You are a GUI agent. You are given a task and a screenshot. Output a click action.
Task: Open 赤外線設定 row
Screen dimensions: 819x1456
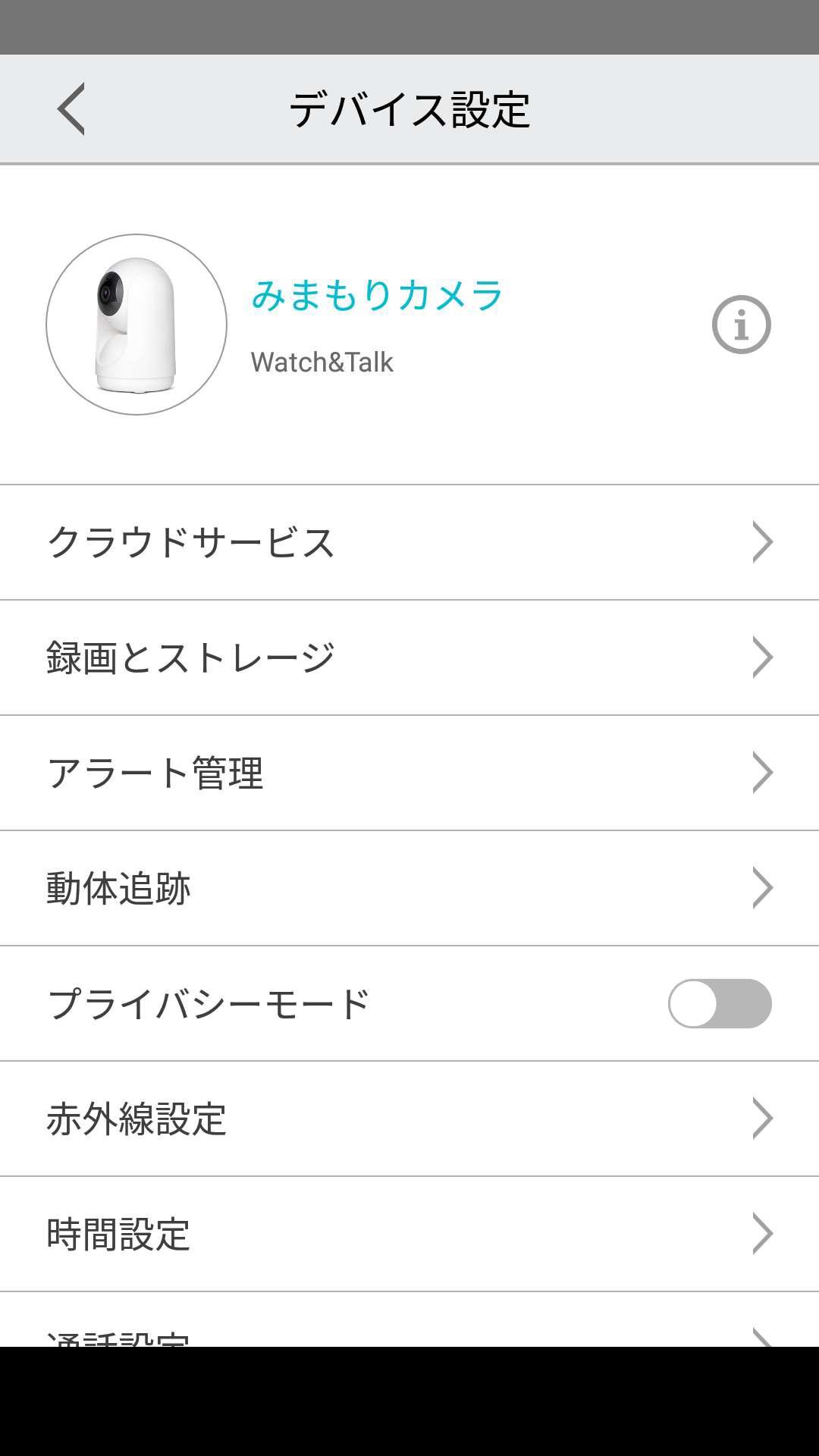[409, 1119]
